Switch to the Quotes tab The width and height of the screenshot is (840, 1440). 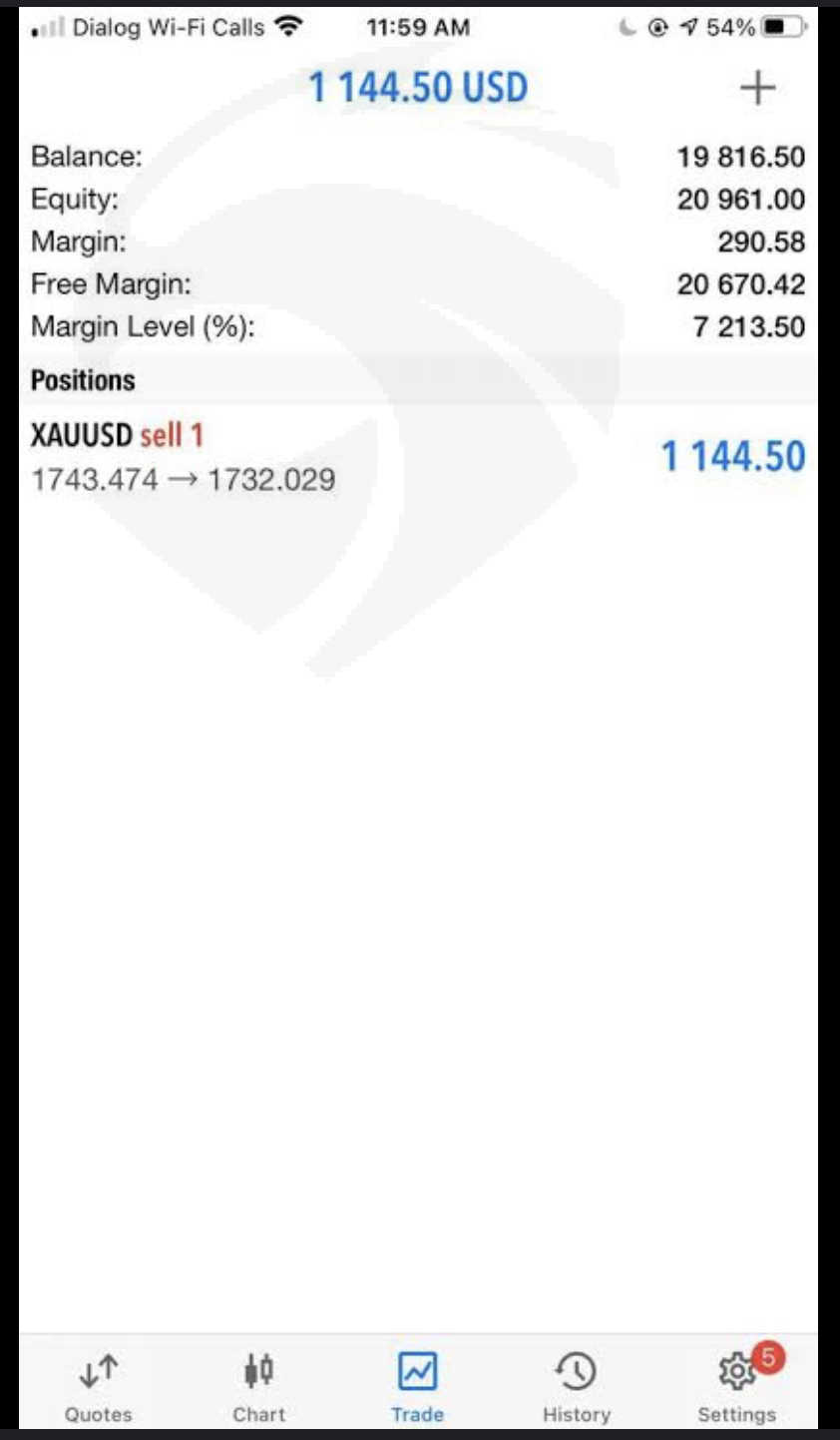point(98,1387)
